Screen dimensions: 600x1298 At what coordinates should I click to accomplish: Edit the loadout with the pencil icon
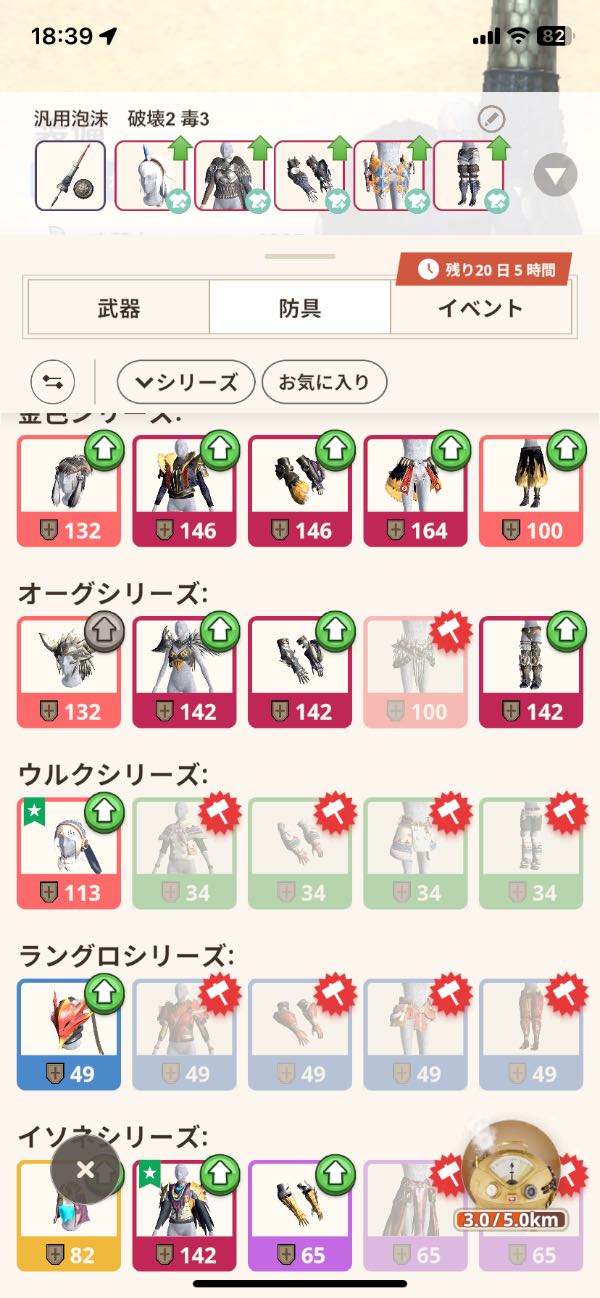[491, 120]
